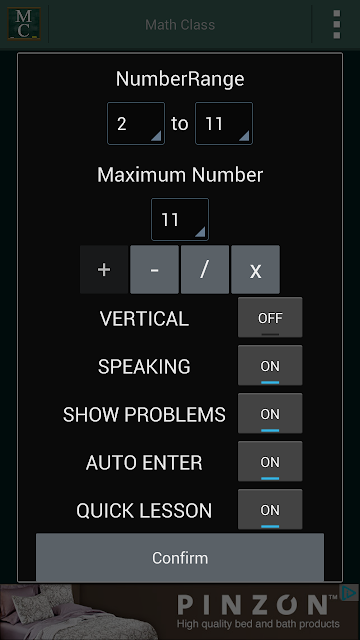360x640 pixels.
Task: Open the Maximum Number dropdown
Action: point(180,220)
